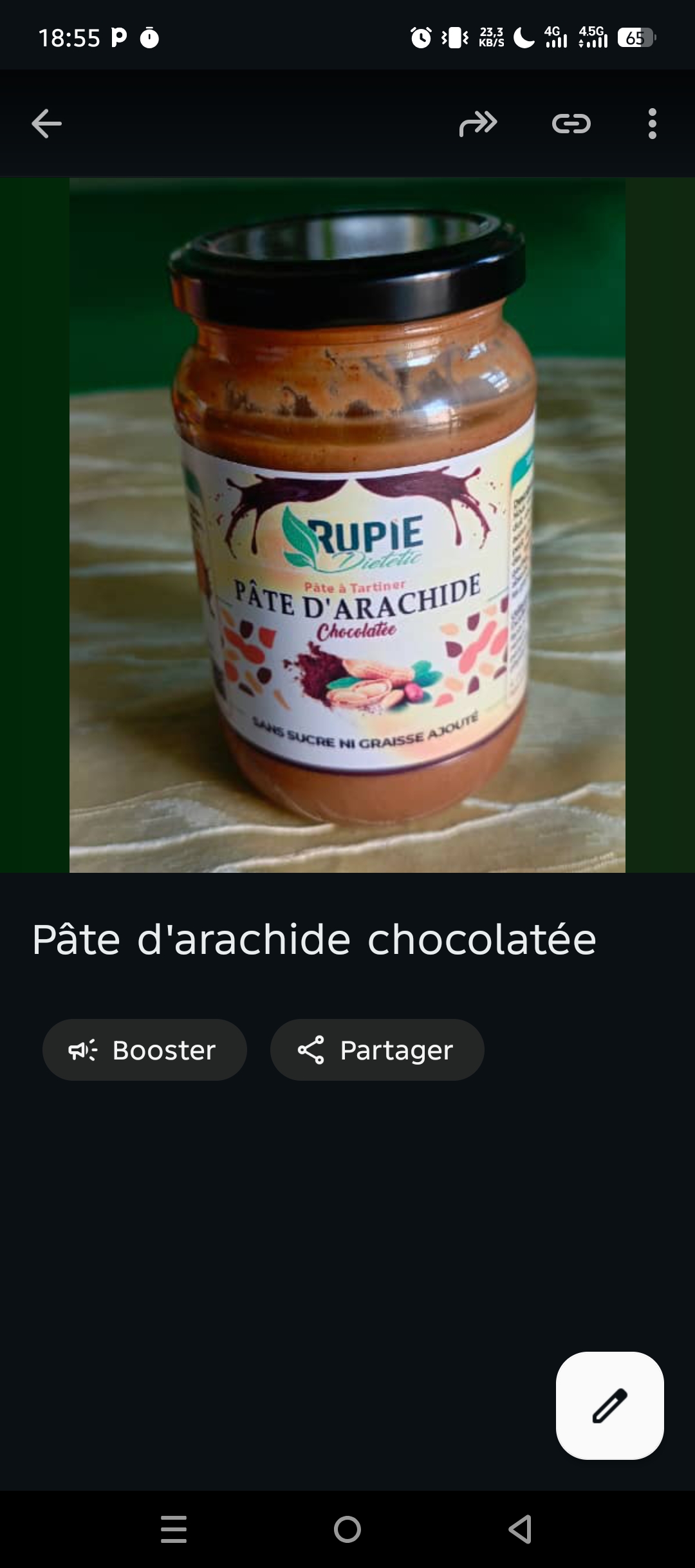Return to the Android home screen
The image size is (695, 1568).
click(x=347, y=1529)
